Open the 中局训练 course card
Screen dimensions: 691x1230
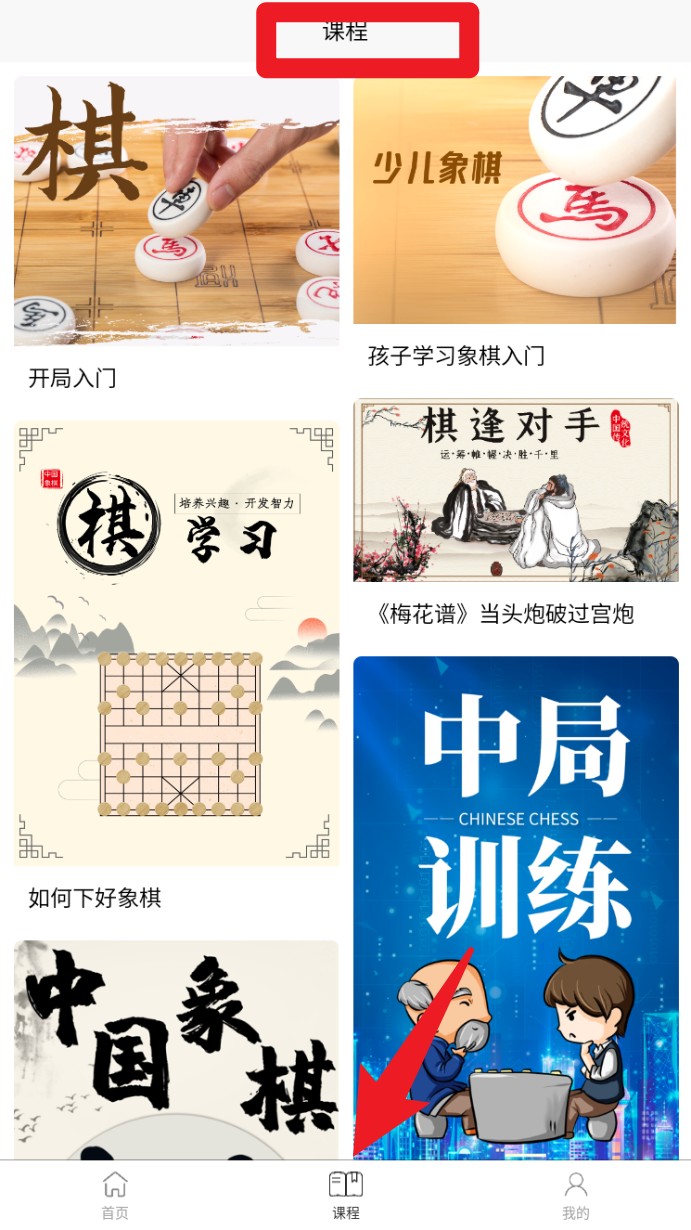click(x=515, y=900)
